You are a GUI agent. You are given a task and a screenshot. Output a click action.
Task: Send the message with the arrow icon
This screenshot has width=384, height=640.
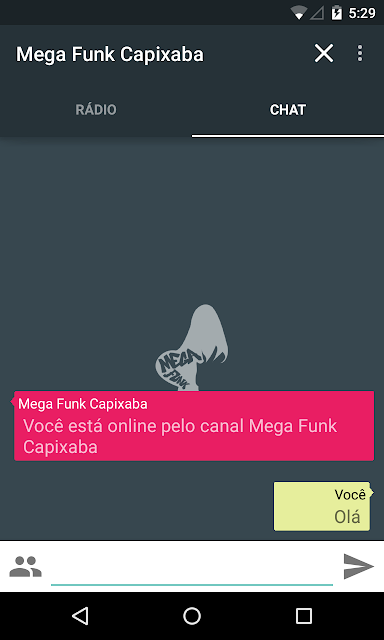[359, 566]
